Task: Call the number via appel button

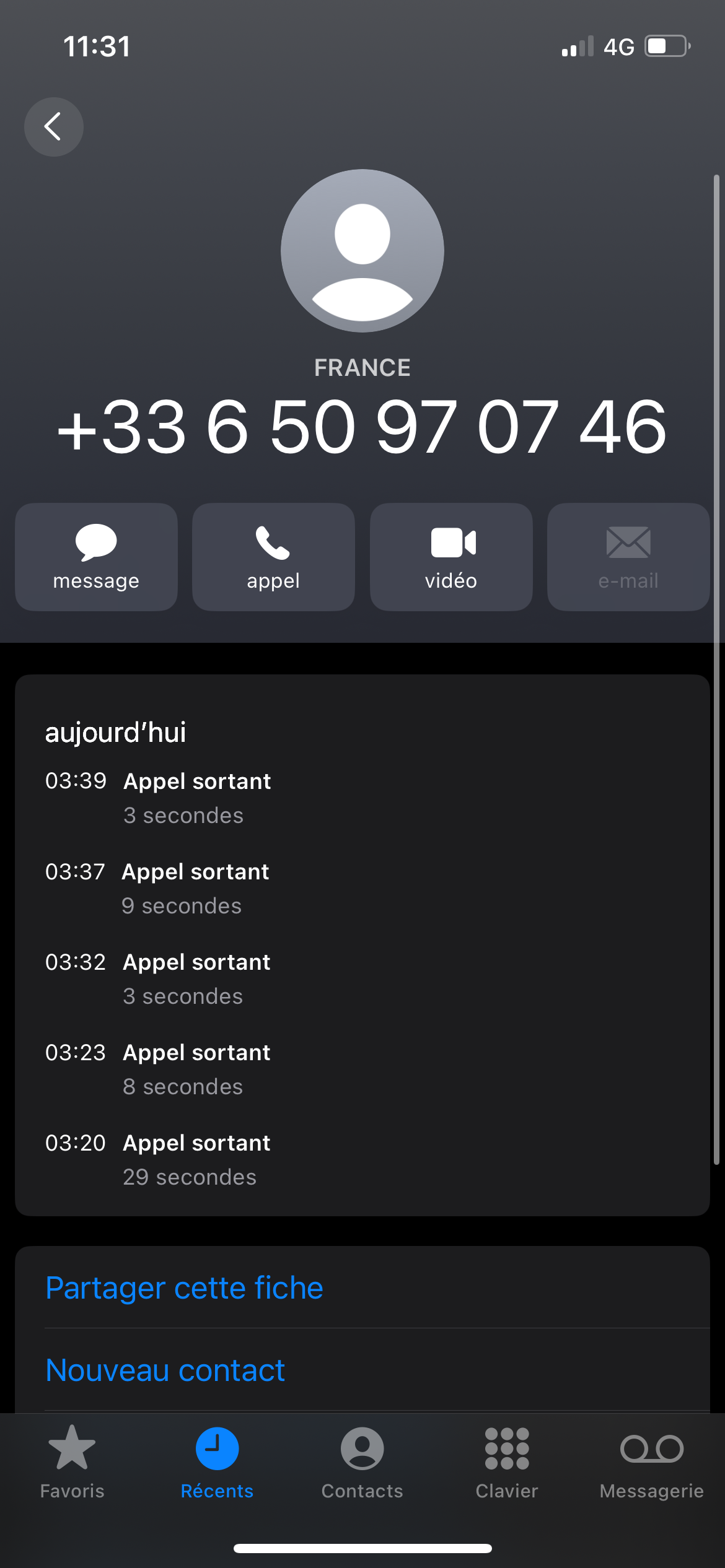Action: click(x=273, y=557)
